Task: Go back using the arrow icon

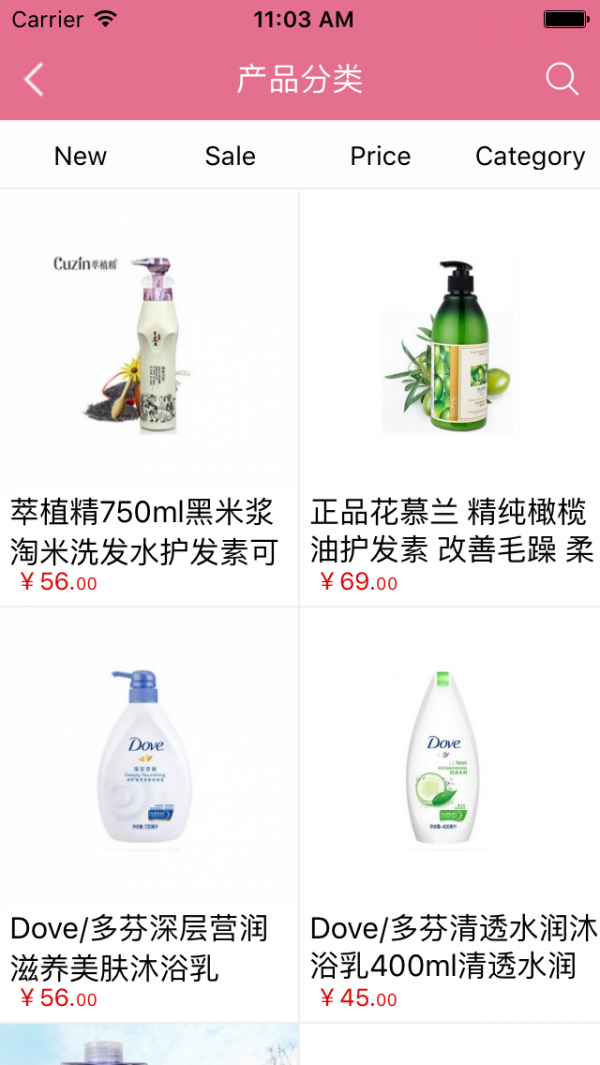Action: tap(34, 79)
